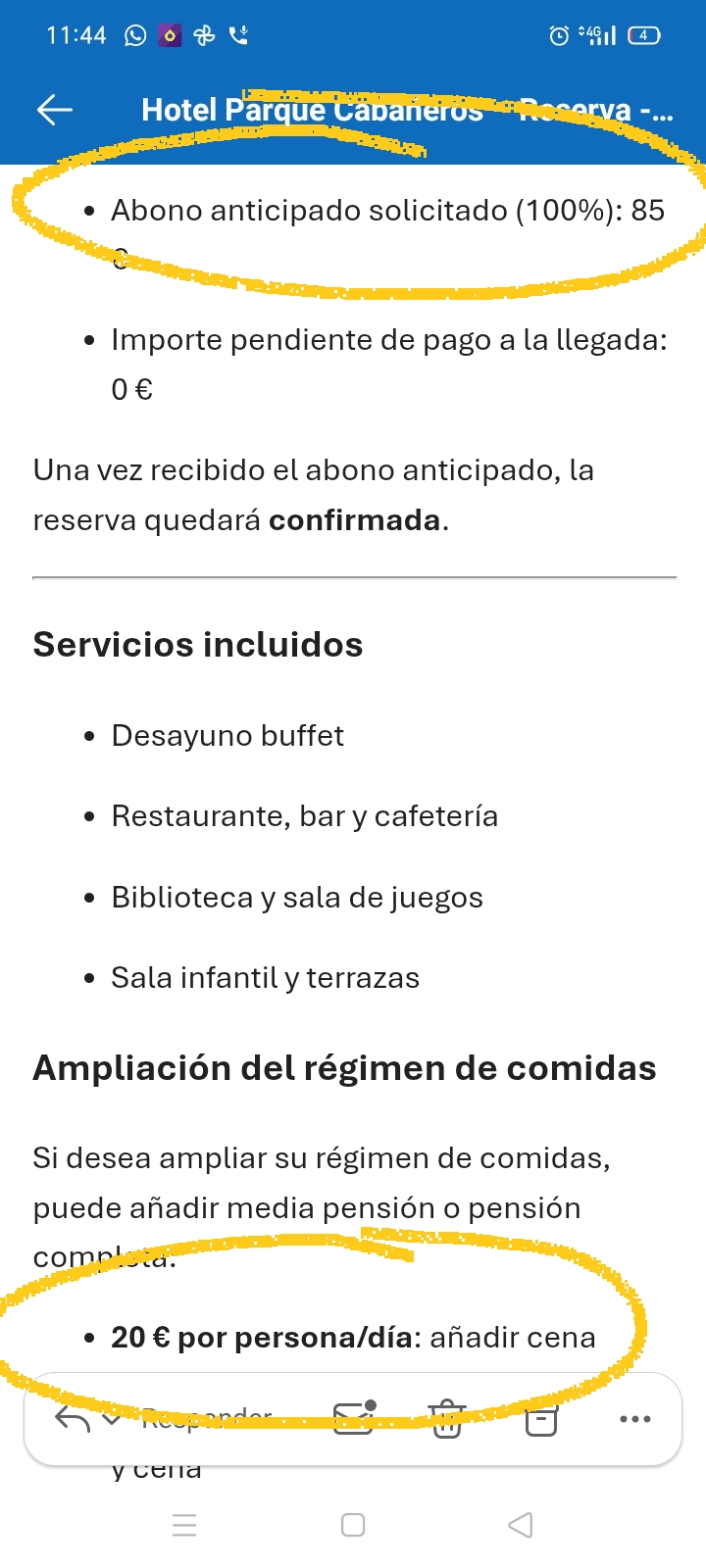The width and height of the screenshot is (706, 1568).
Task: Archive this email
Action: 540,1419
